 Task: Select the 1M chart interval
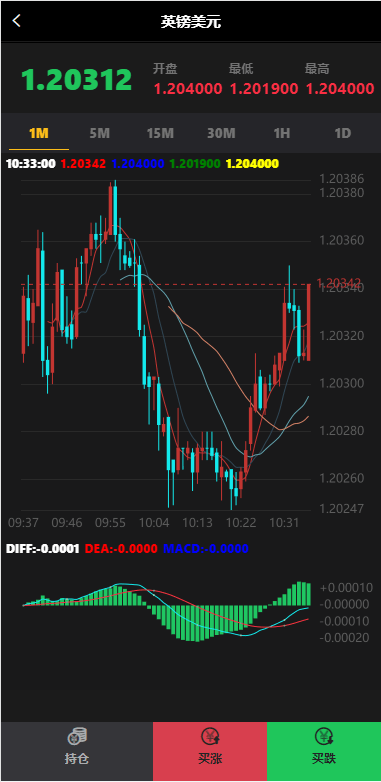coord(39,133)
